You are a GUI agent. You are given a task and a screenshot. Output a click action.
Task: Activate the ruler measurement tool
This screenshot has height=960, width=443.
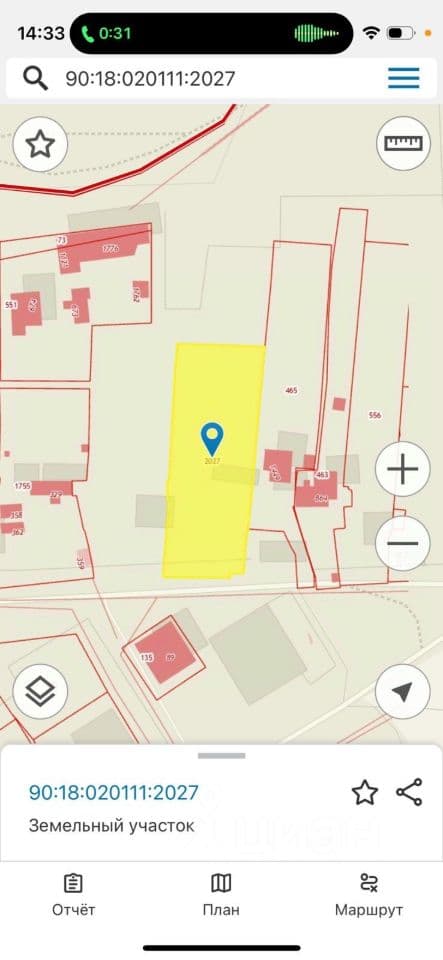pyautogui.click(x=403, y=143)
